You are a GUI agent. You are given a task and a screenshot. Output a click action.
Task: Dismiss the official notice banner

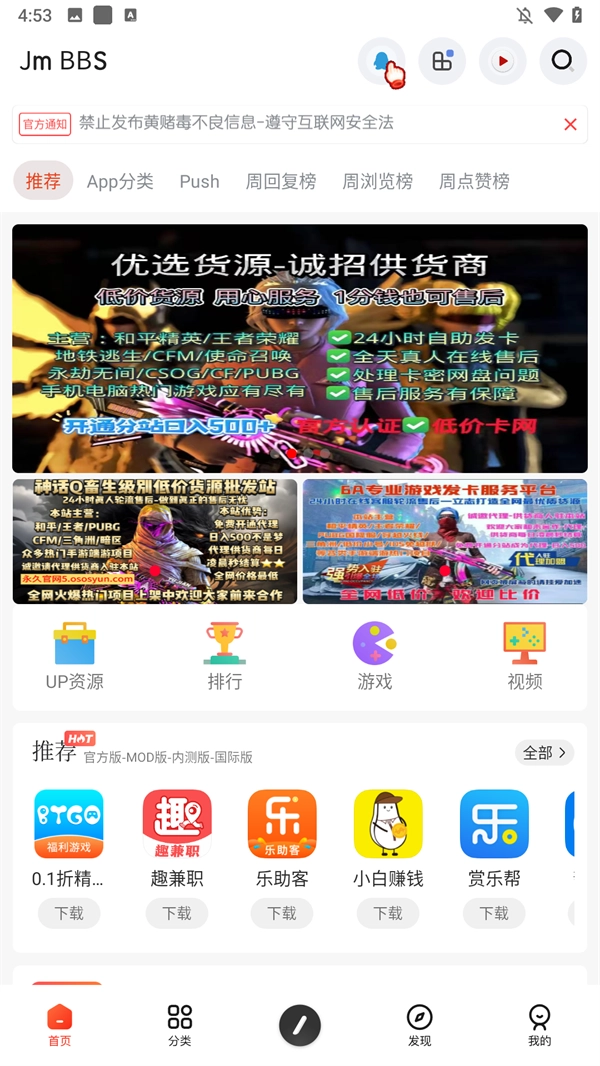click(570, 124)
